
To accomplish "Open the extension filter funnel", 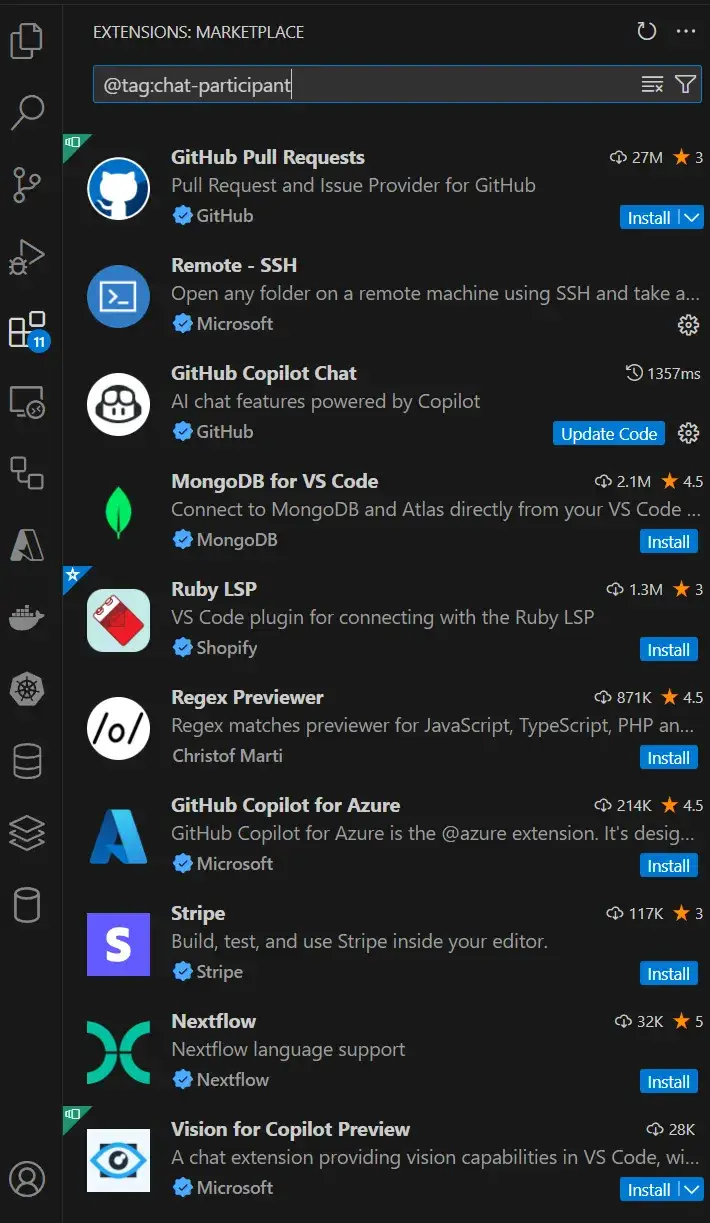I will point(685,85).
